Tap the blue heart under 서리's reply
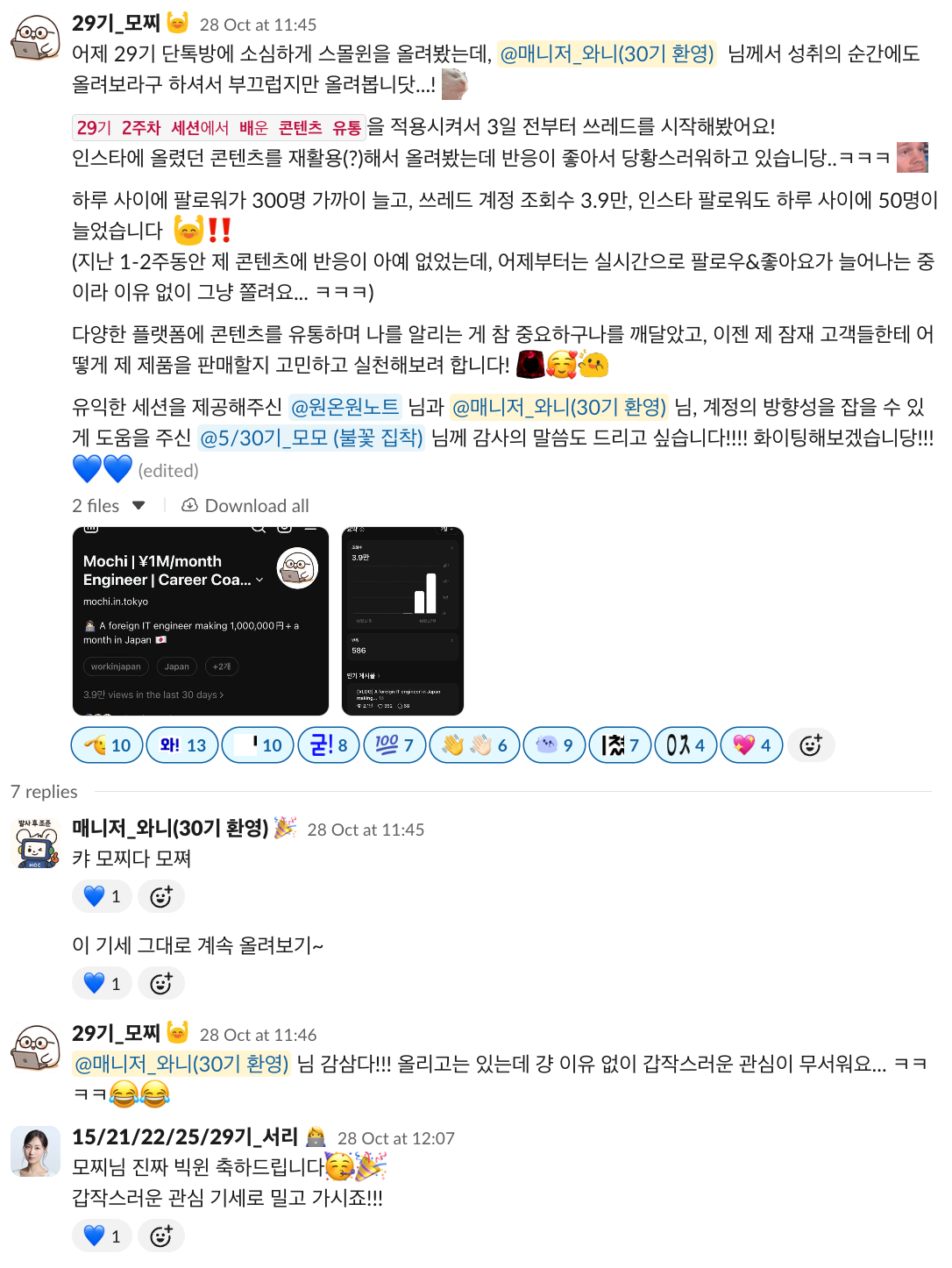This screenshot has height=1268, width=952. [102, 1236]
